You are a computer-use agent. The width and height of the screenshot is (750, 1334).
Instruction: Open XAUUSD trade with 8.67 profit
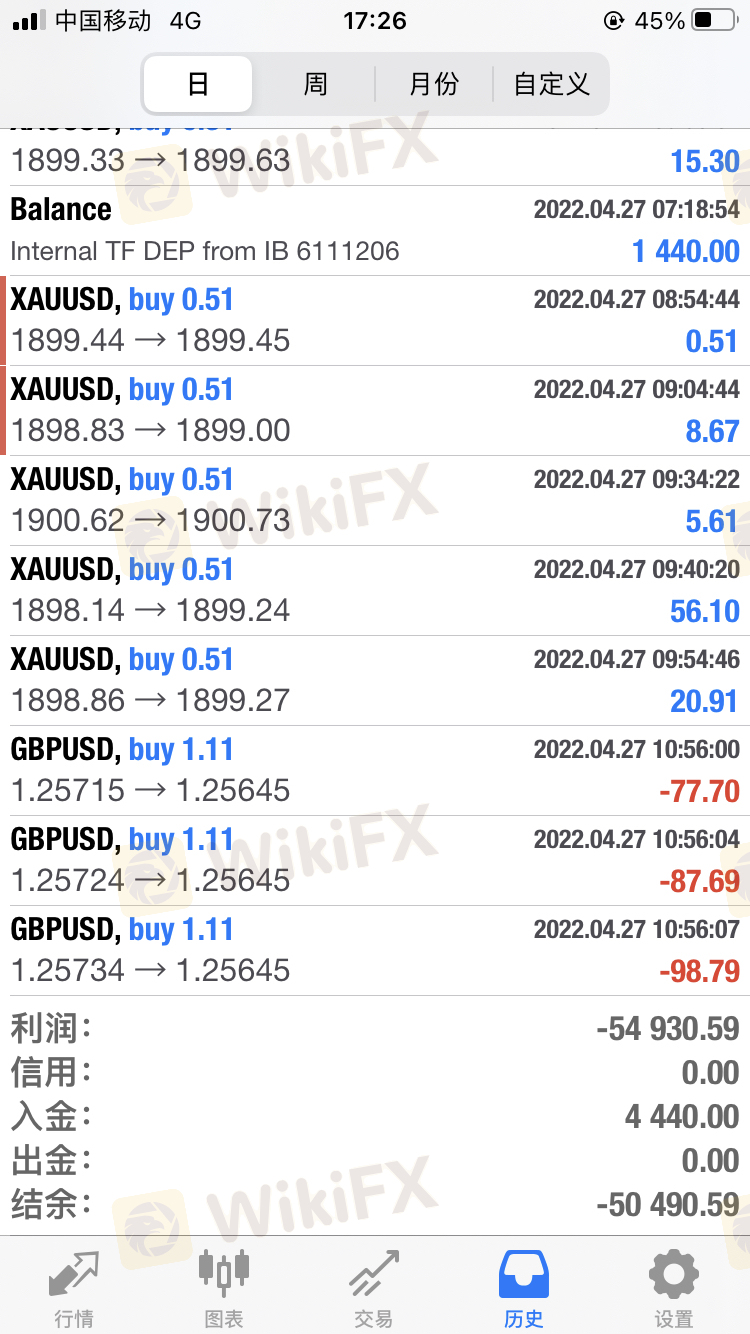click(375, 411)
